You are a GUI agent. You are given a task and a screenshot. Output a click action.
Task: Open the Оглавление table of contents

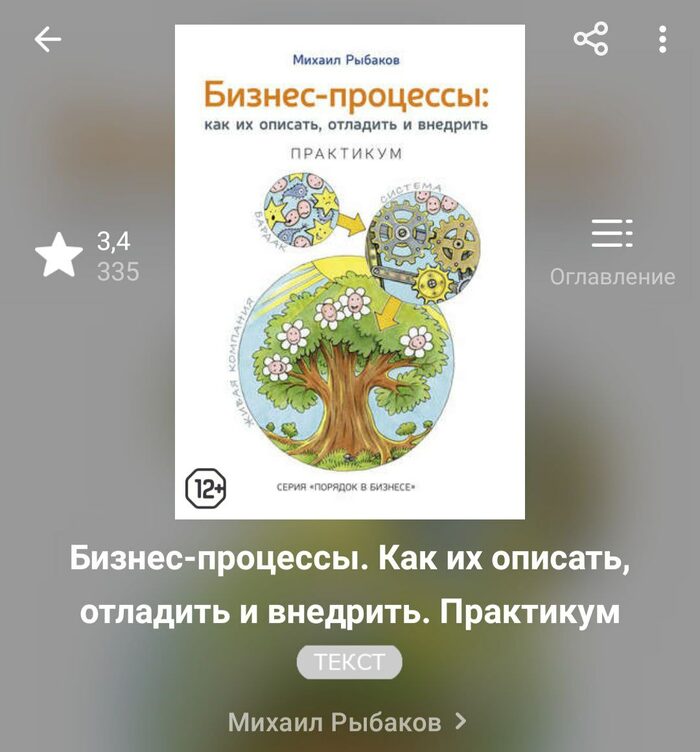[x=612, y=253]
